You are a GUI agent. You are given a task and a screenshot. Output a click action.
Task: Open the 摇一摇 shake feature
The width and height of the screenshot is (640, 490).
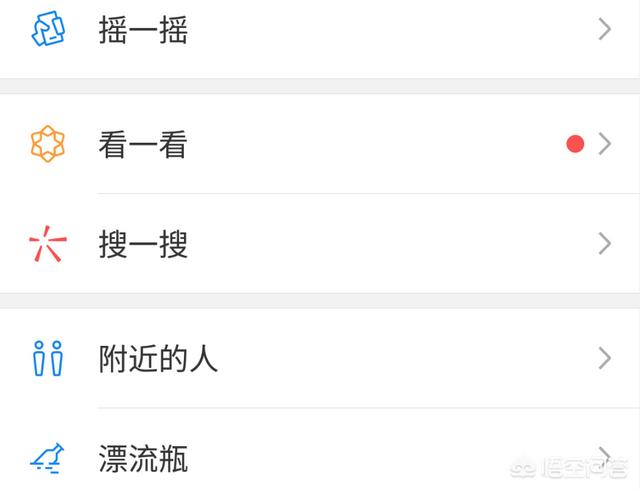pyautogui.click(x=143, y=30)
